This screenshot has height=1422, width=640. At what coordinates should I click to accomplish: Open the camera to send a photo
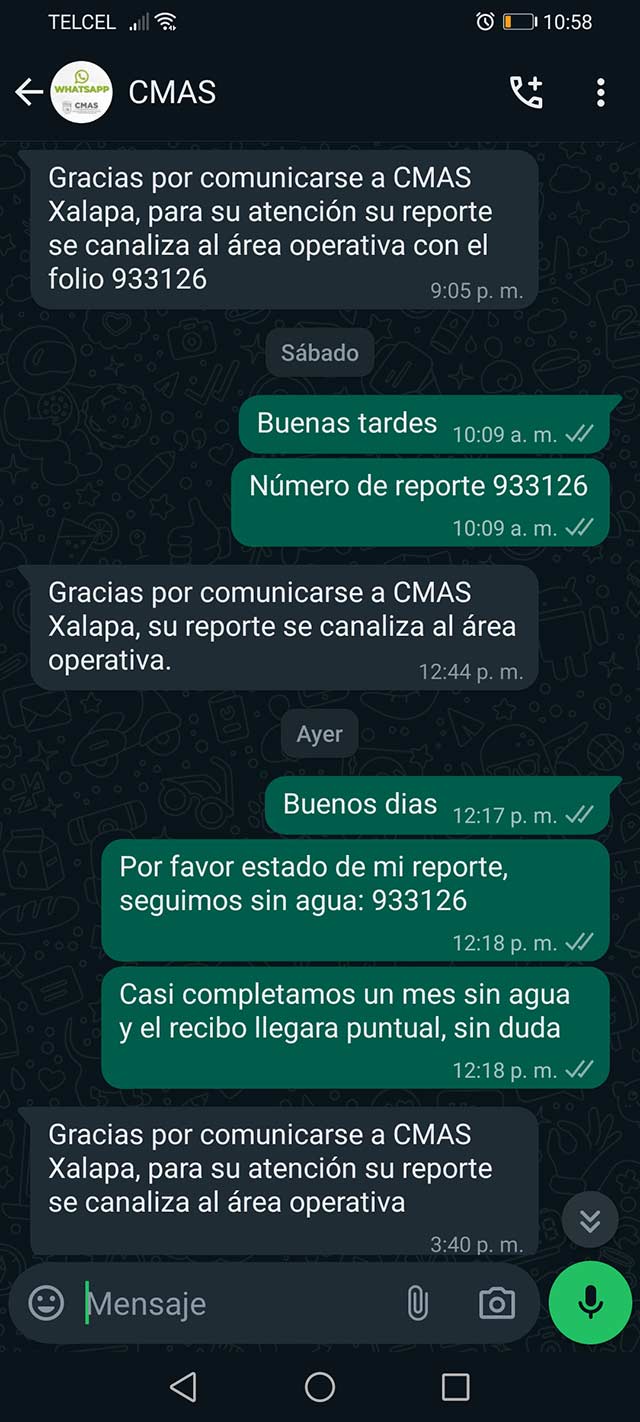497,1303
